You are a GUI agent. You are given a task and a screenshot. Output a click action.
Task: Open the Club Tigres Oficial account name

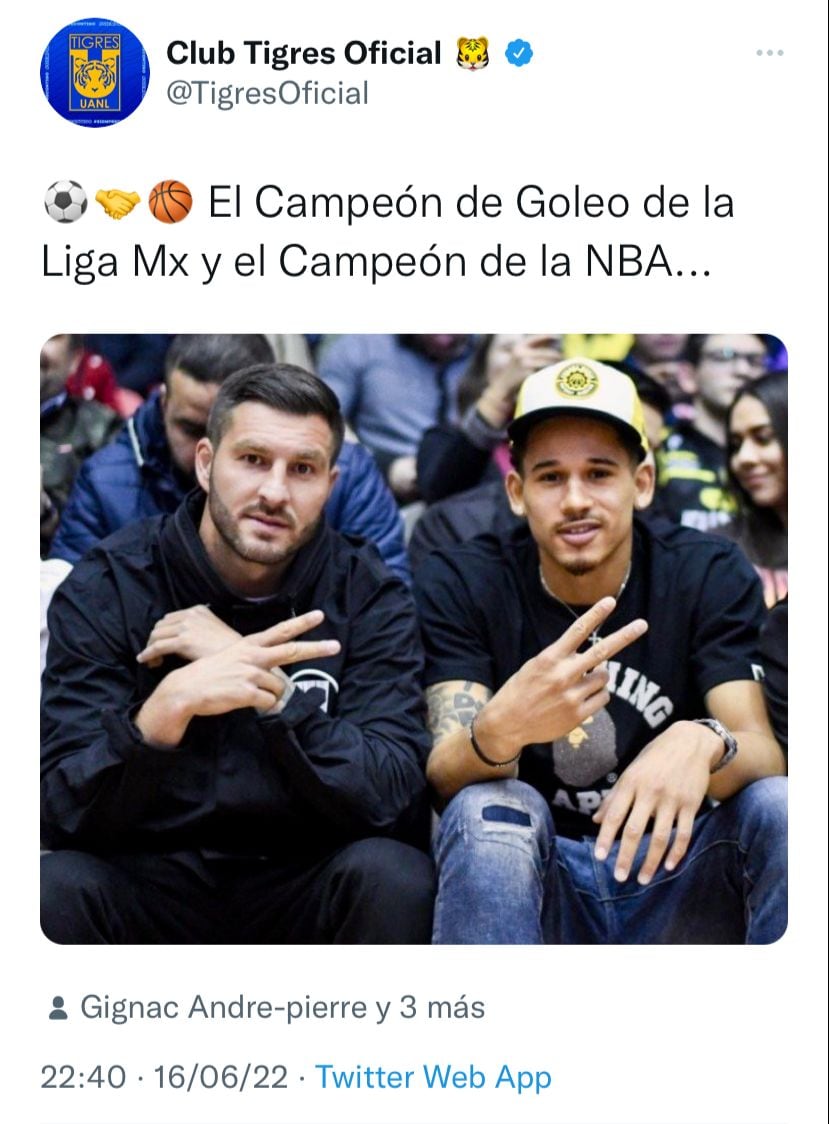tap(303, 53)
